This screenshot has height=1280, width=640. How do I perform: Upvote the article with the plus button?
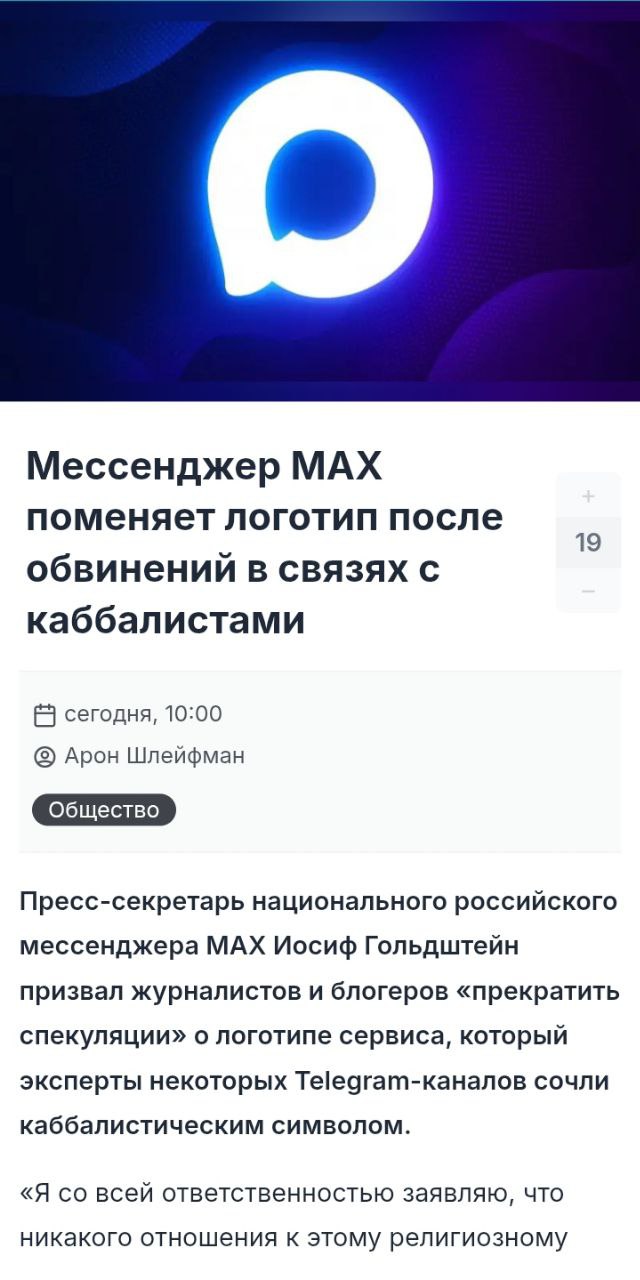[x=588, y=496]
